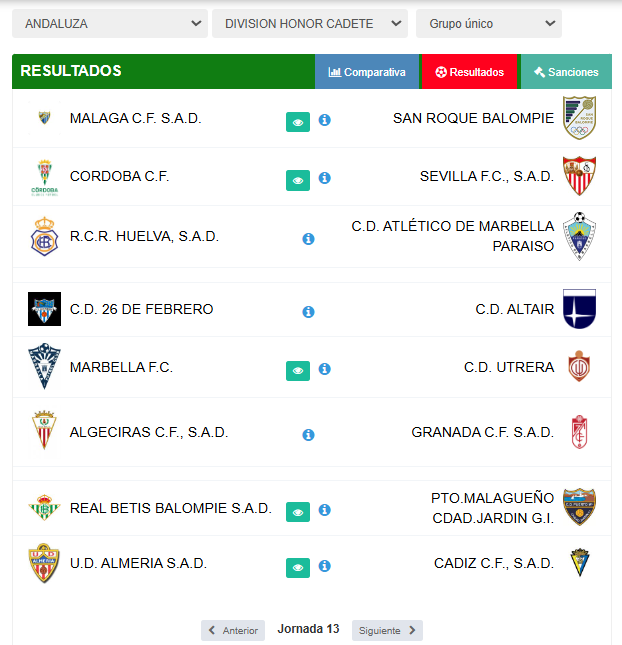Open info icon for C.D. 26 de Febrero match
The image size is (622, 645).
point(308,311)
